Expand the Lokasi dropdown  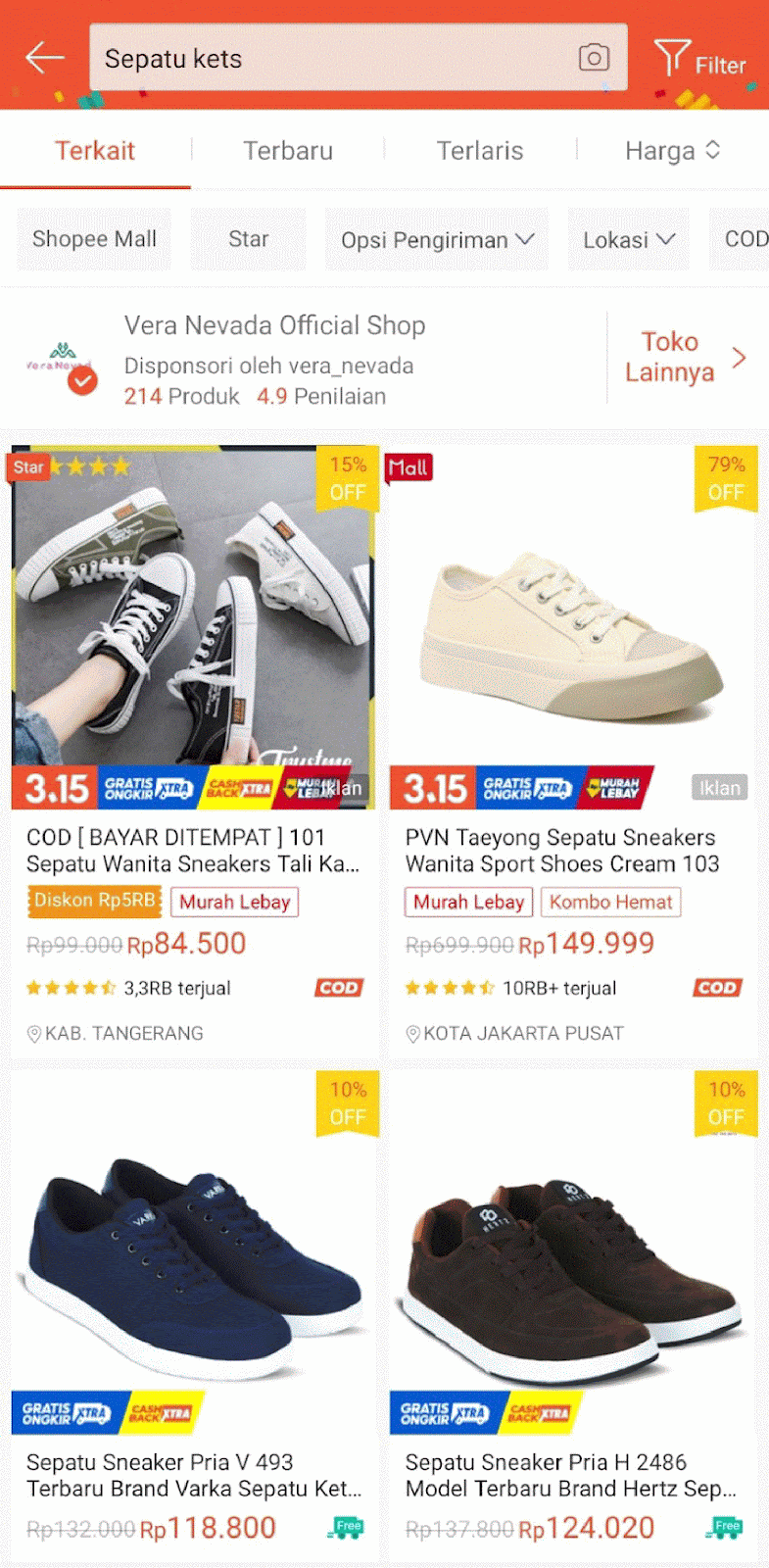tap(628, 239)
